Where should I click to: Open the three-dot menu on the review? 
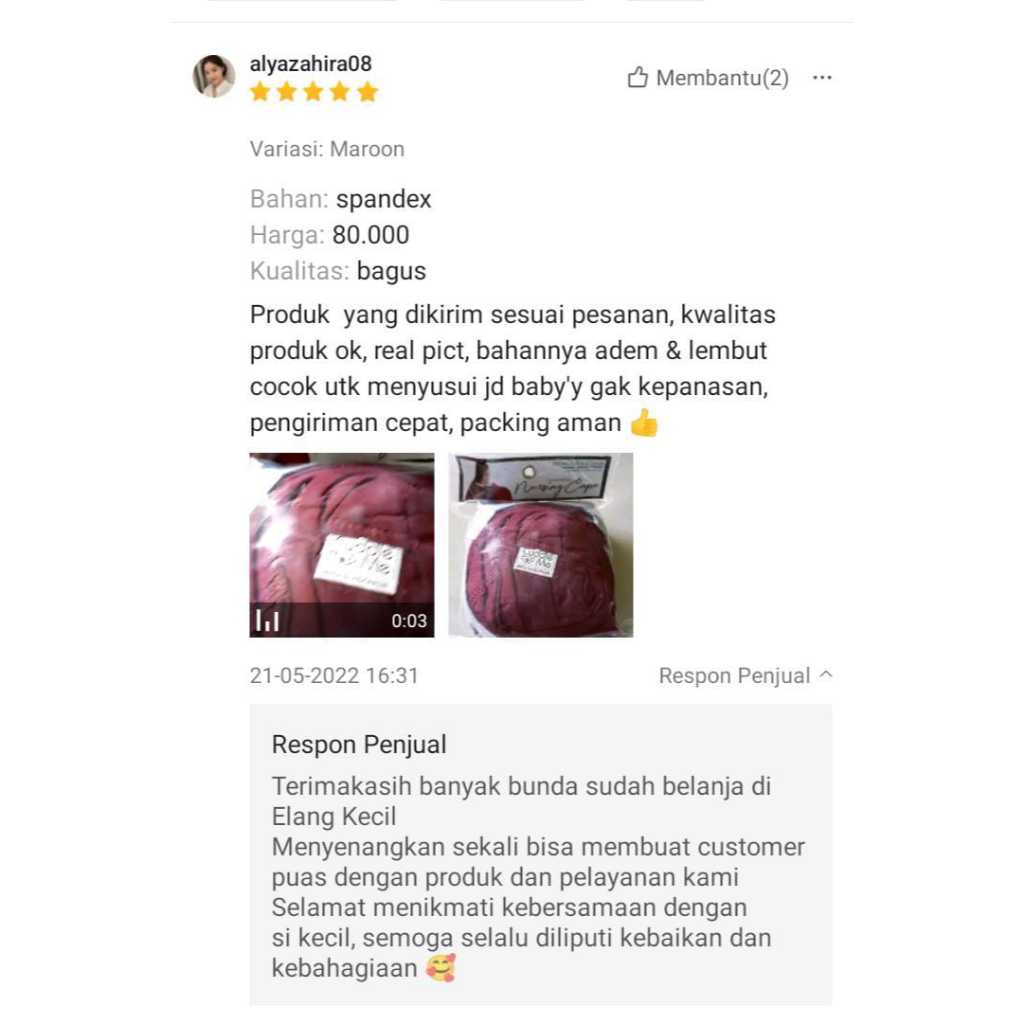pyautogui.click(x=822, y=78)
